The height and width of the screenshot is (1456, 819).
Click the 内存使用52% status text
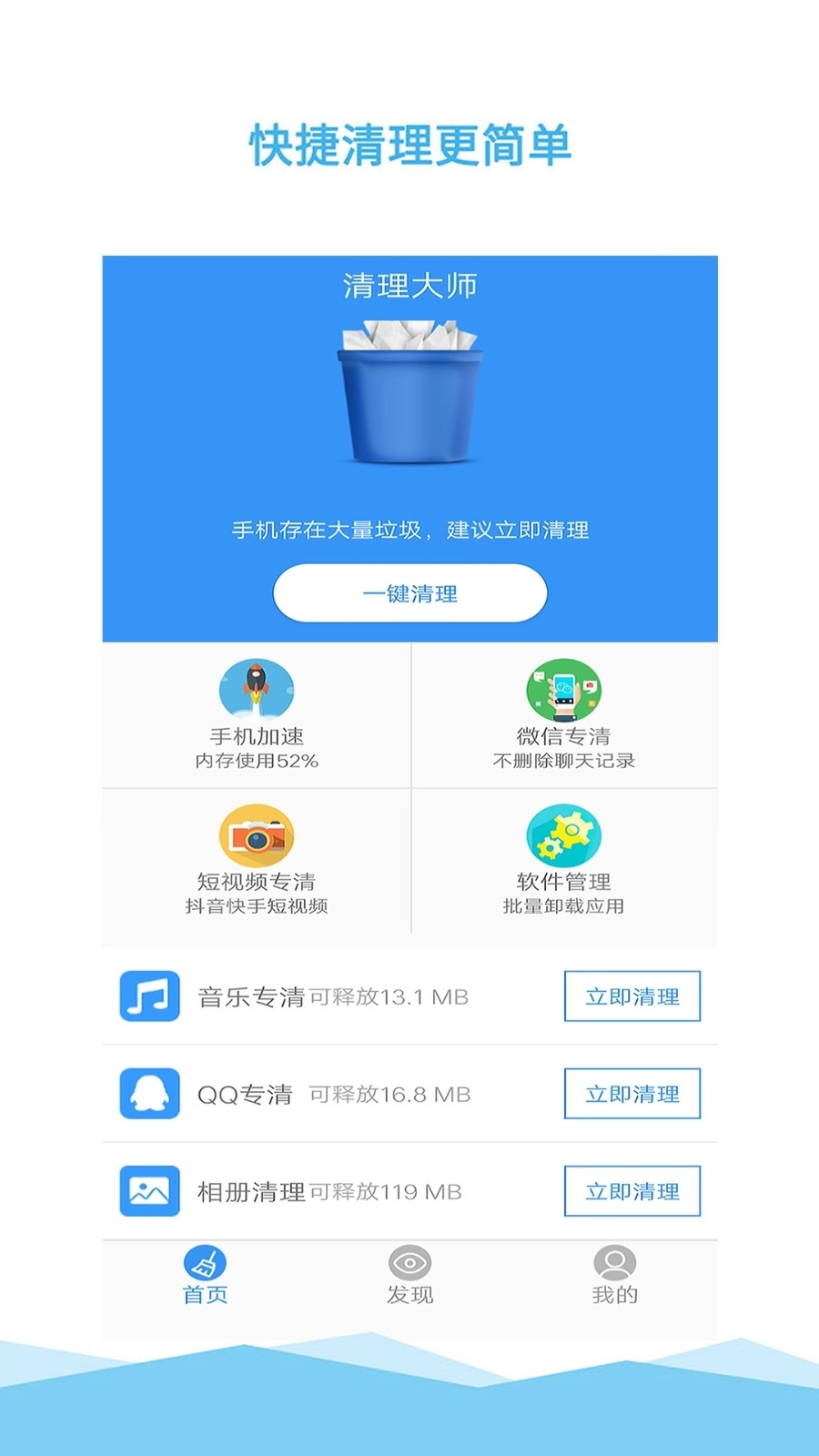pyautogui.click(x=256, y=758)
